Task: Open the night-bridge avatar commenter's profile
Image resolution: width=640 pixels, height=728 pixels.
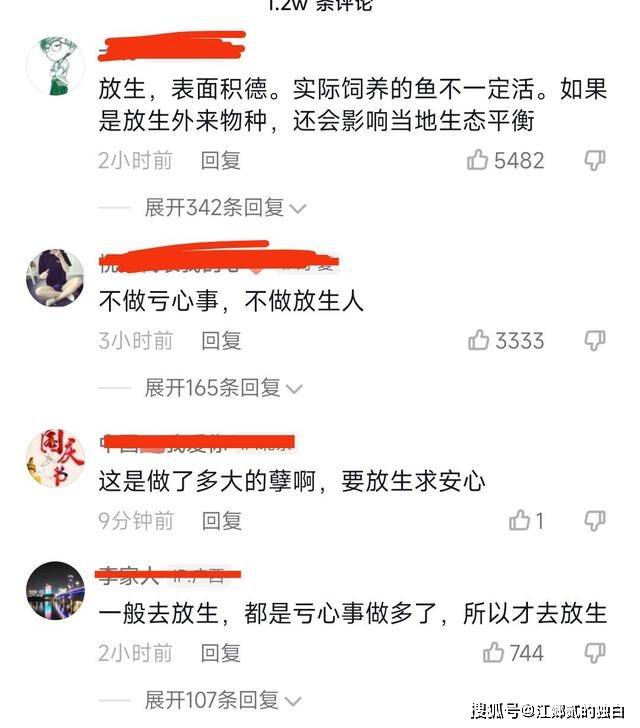Action: [x=55, y=591]
